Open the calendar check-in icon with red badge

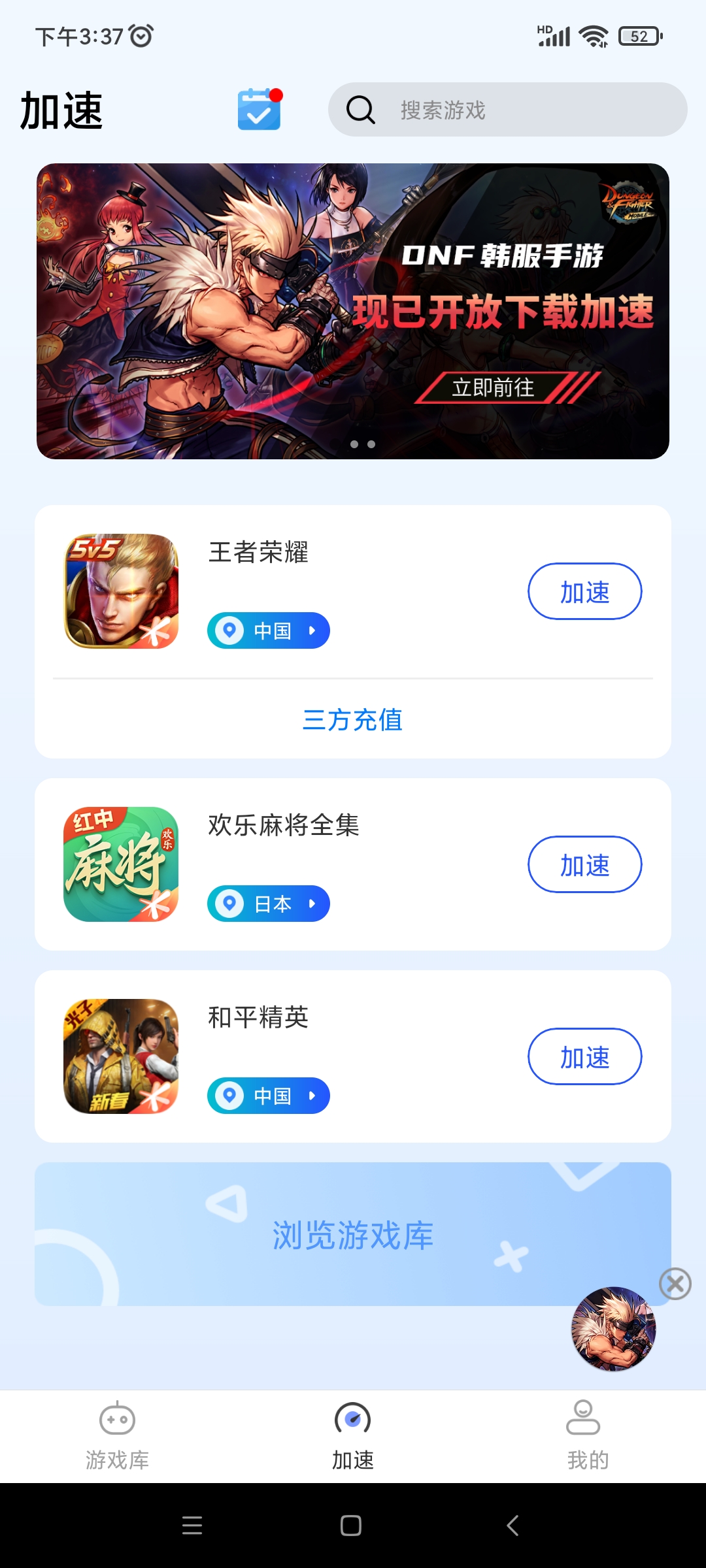click(259, 110)
